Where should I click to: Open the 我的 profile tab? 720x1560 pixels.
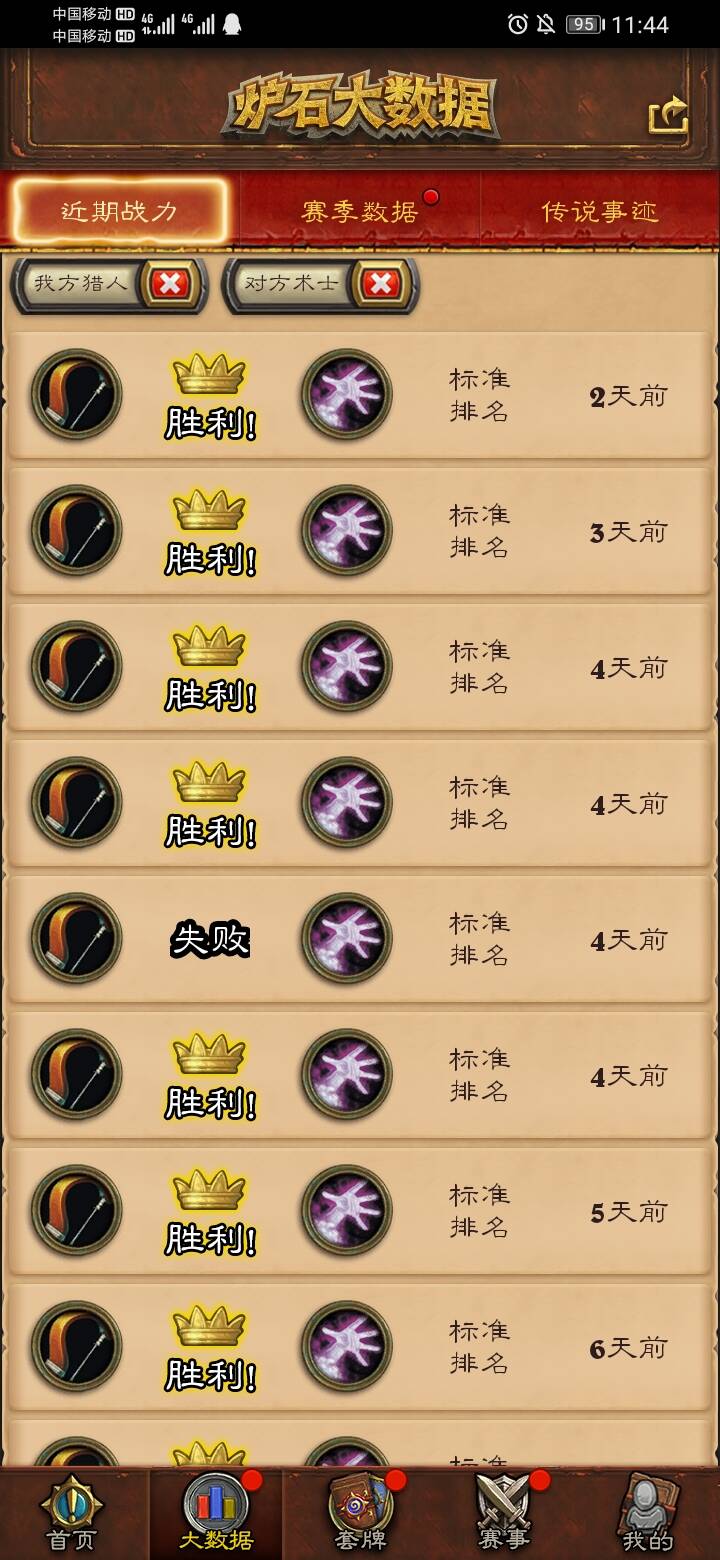click(648, 1514)
